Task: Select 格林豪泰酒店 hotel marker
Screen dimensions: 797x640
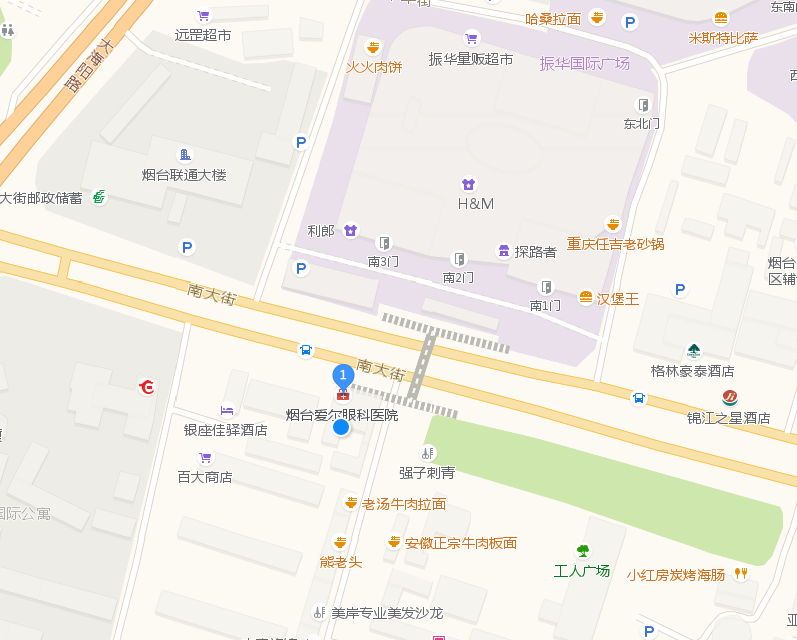Action: pyautogui.click(x=693, y=351)
